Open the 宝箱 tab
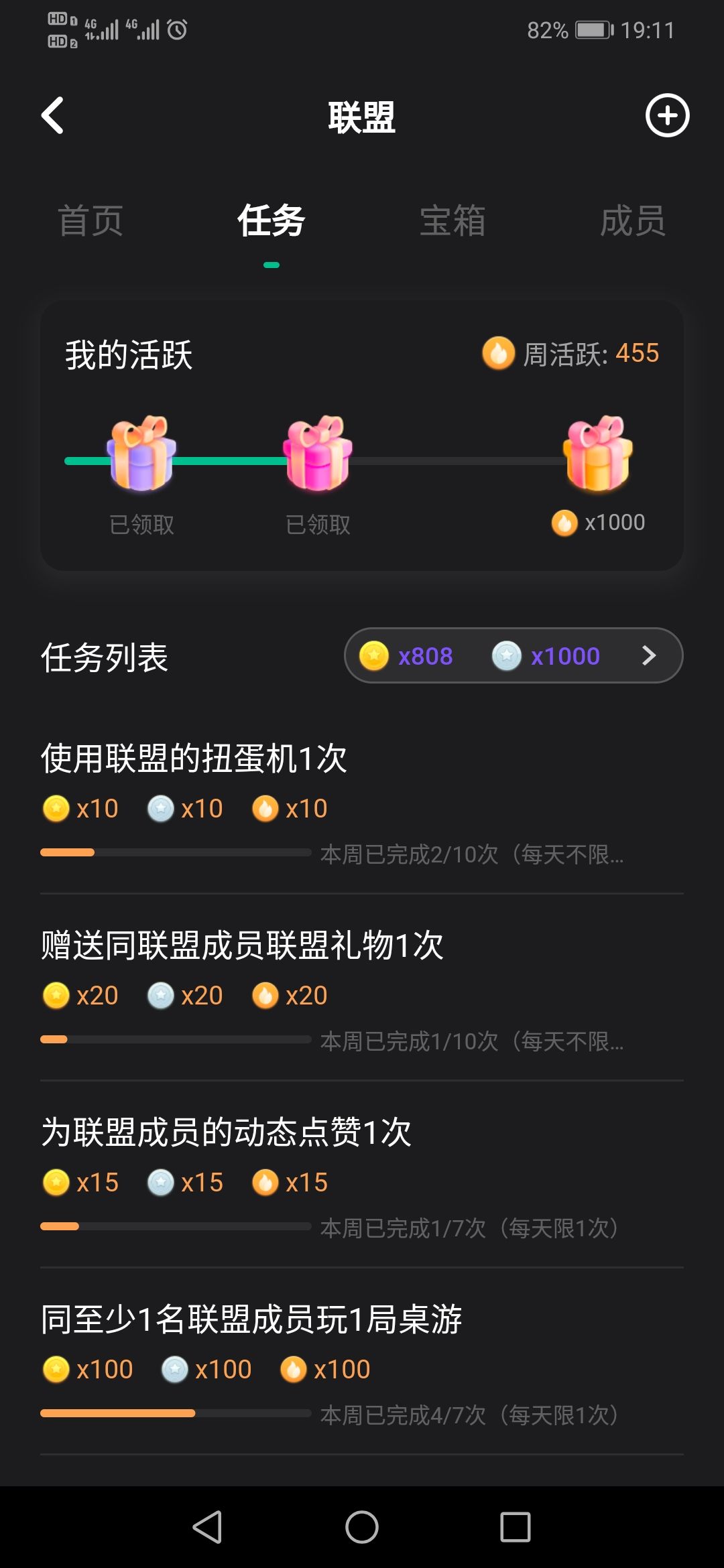The width and height of the screenshot is (724, 1568). click(452, 221)
